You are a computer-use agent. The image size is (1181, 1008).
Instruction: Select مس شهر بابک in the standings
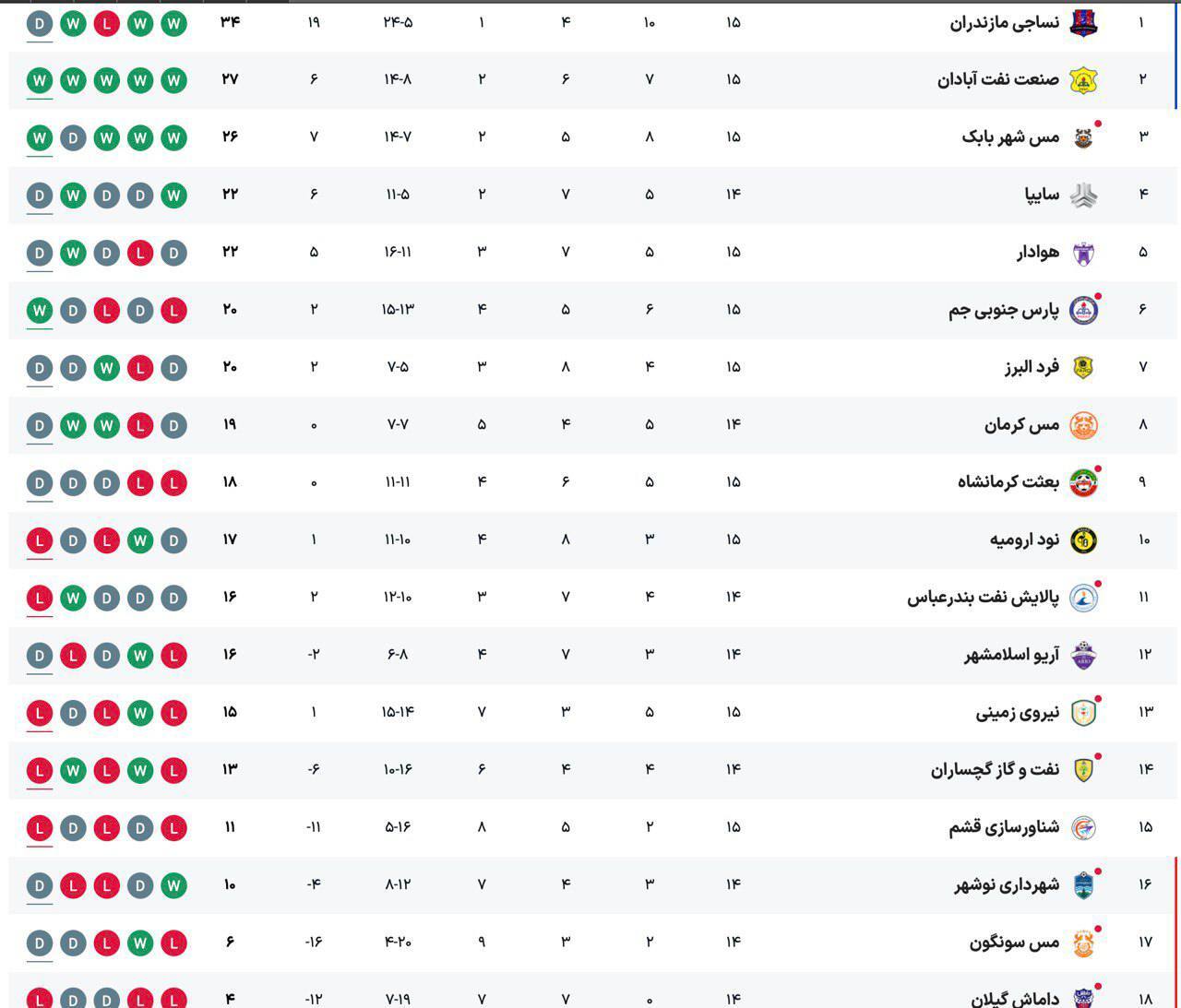[1010, 137]
